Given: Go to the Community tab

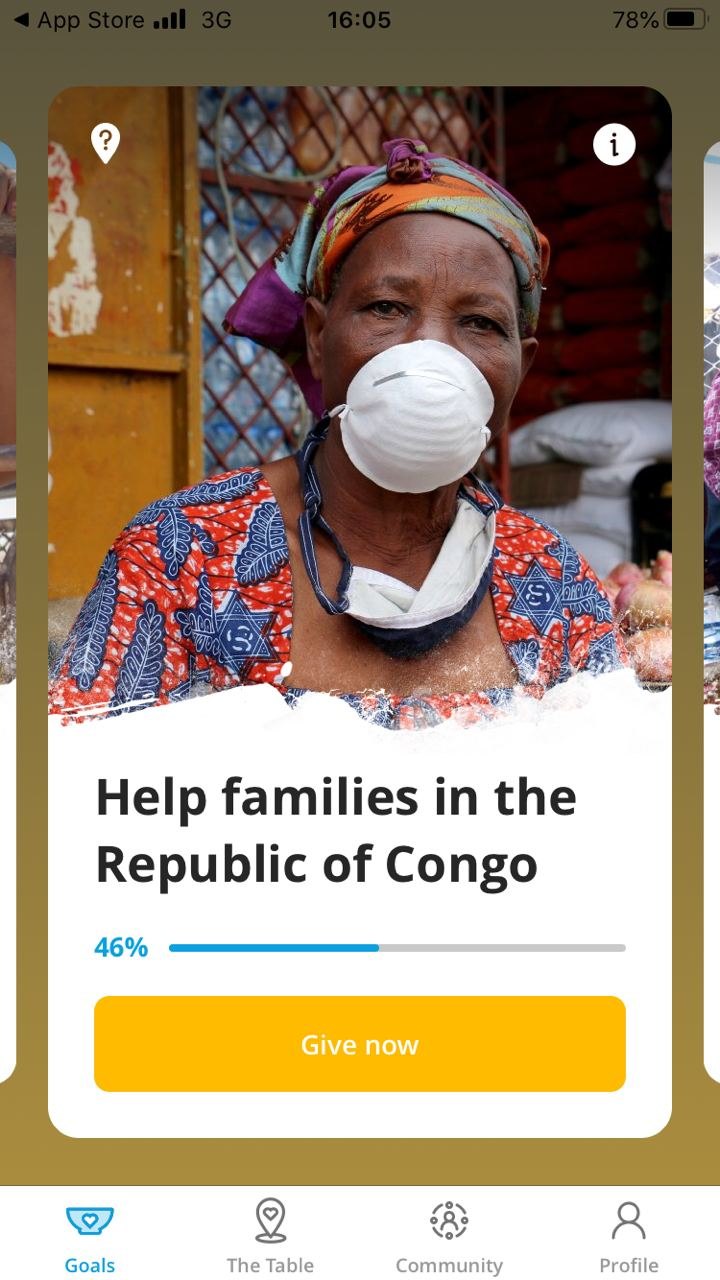Looking at the screenshot, I should (x=449, y=1236).
